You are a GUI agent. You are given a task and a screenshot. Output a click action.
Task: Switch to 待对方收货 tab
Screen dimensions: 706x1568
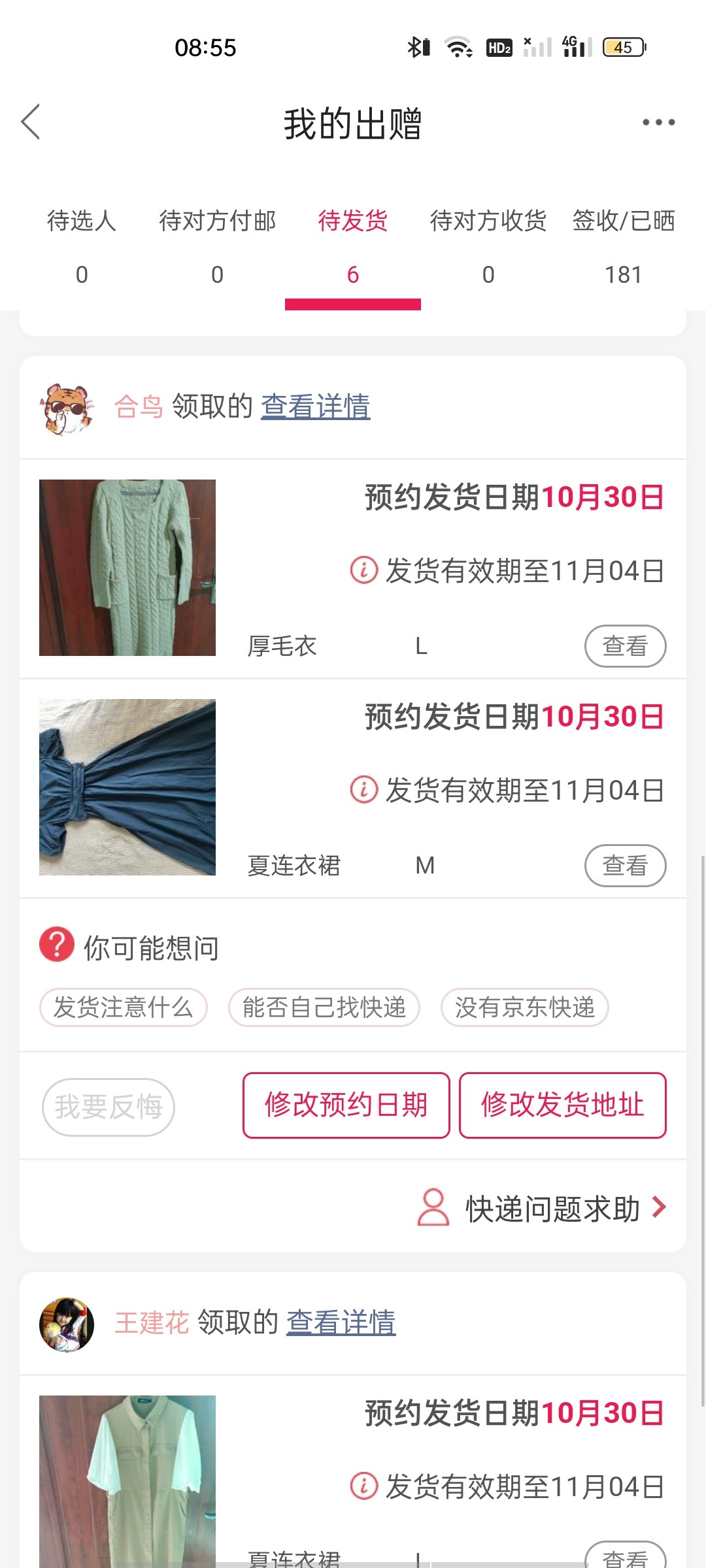tap(488, 246)
